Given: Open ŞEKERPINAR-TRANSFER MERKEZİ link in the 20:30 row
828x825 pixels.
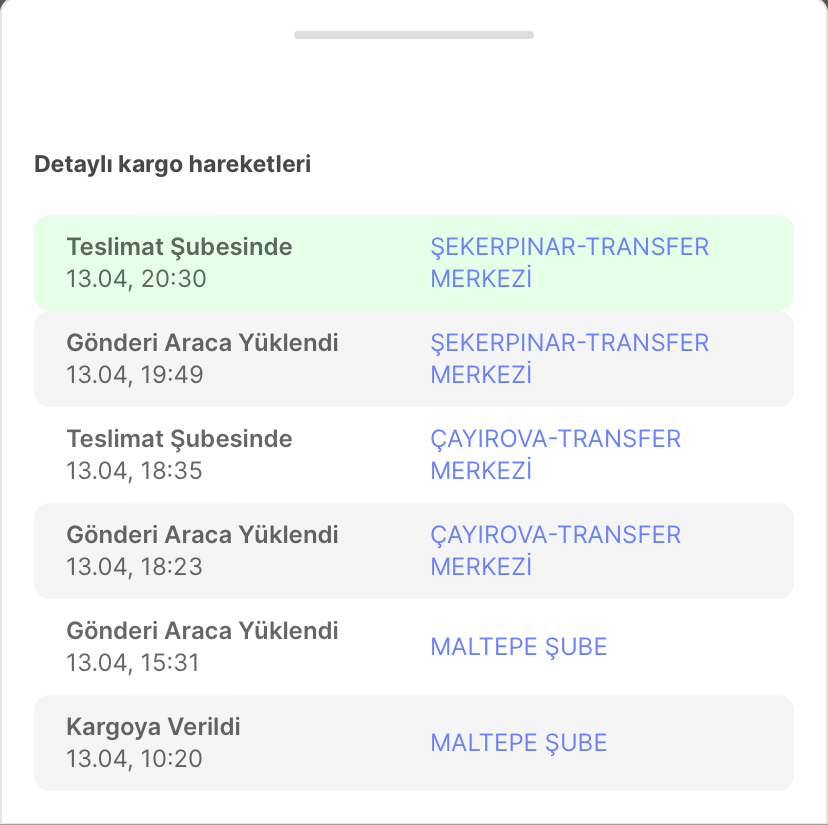Looking at the screenshot, I should [x=569, y=262].
